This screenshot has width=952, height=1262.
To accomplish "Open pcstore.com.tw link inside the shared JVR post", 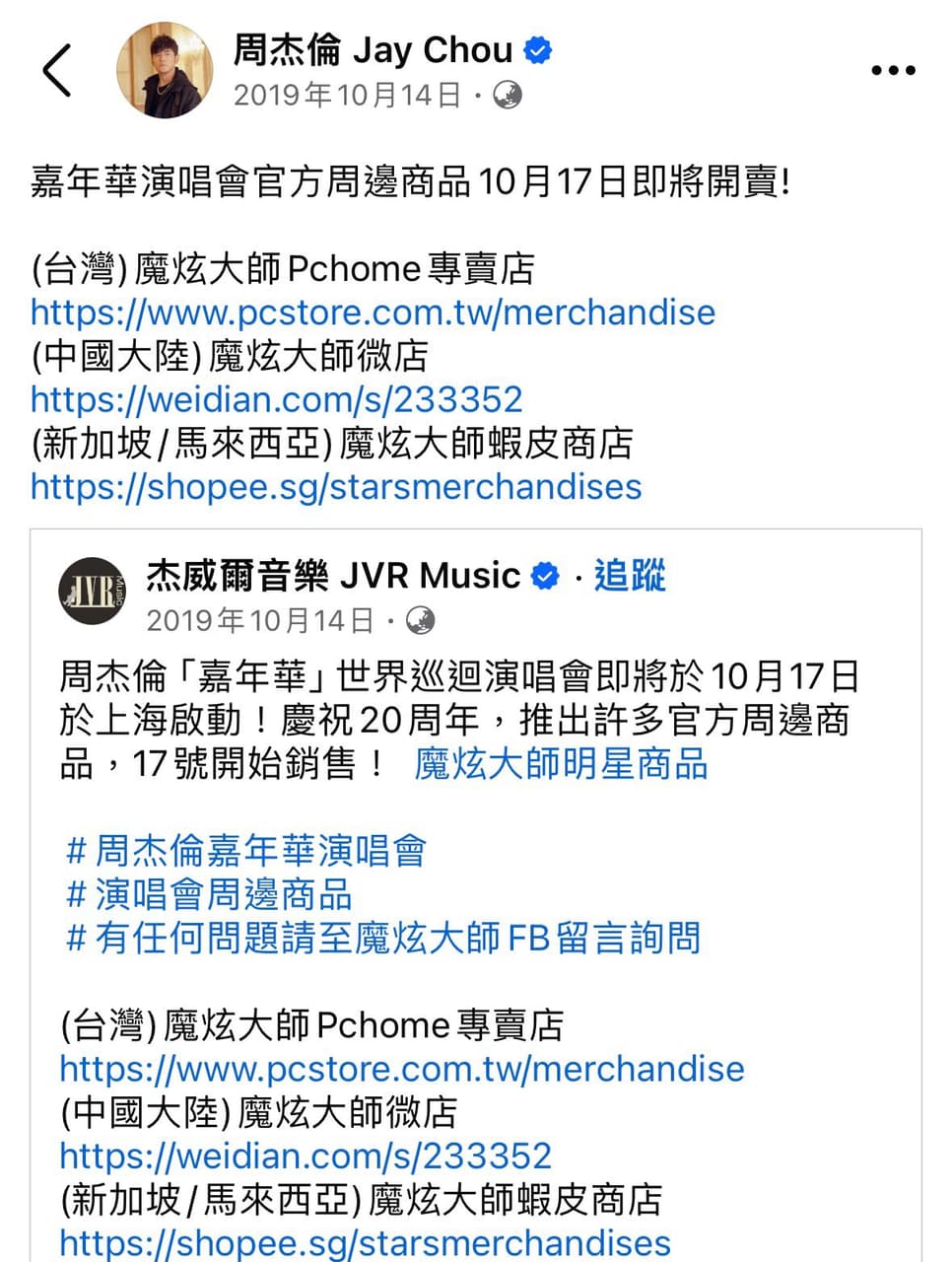I will 401,1069.
